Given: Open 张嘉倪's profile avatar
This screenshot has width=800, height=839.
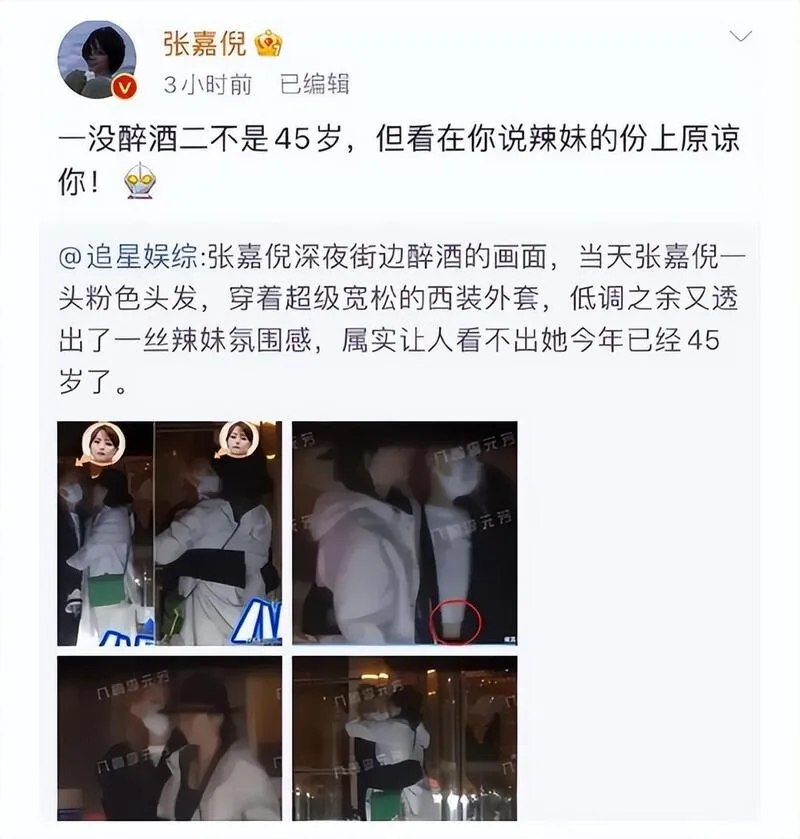Looking at the screenshot, I should (x=96, y=60).
